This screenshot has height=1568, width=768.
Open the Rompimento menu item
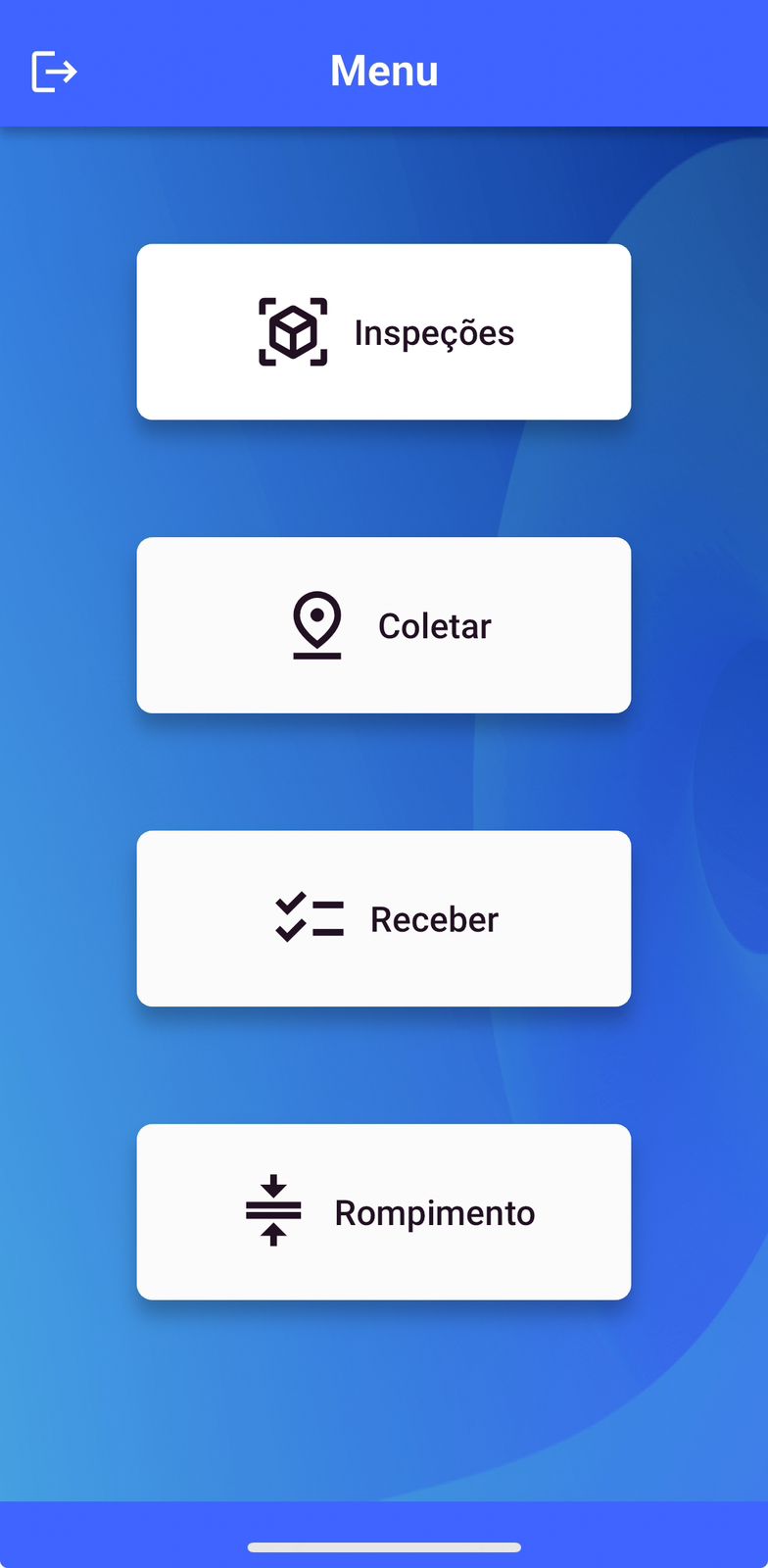pyautogui.click(x=384, y=1212)
